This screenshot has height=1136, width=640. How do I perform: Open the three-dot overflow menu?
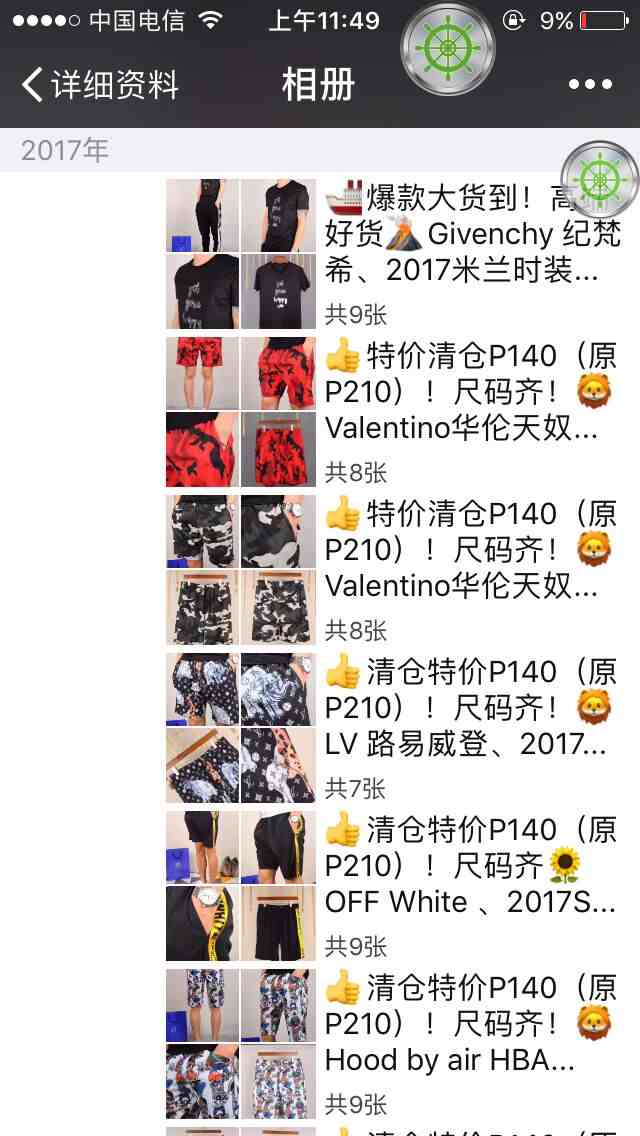click(x=590, y=85)
